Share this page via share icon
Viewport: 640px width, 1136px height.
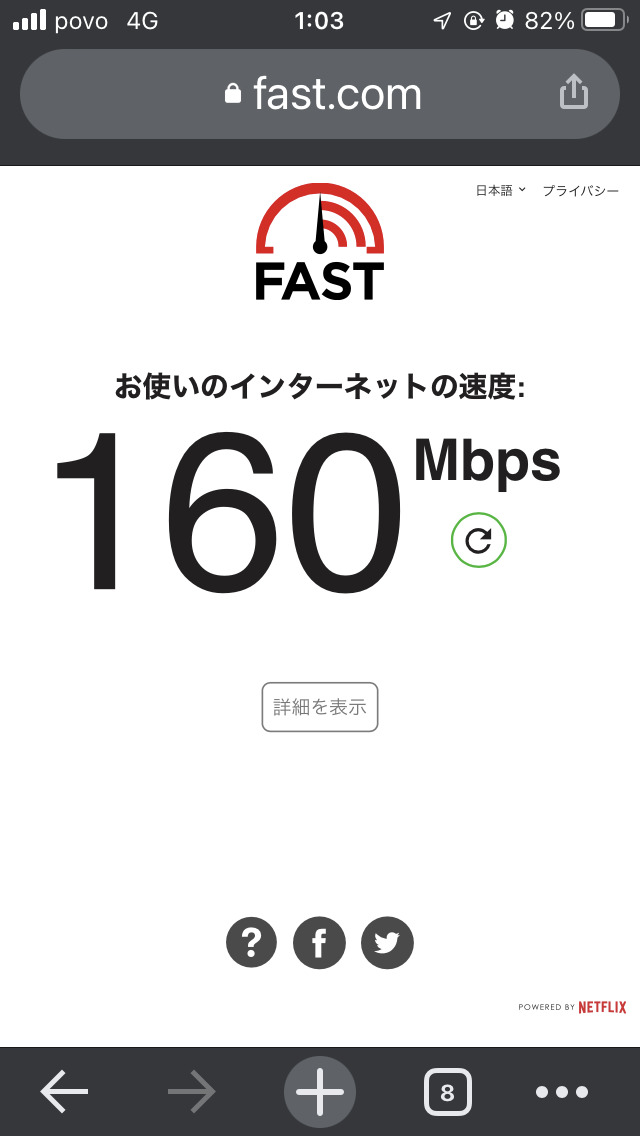pyautogui.click(x=573, y=93)
